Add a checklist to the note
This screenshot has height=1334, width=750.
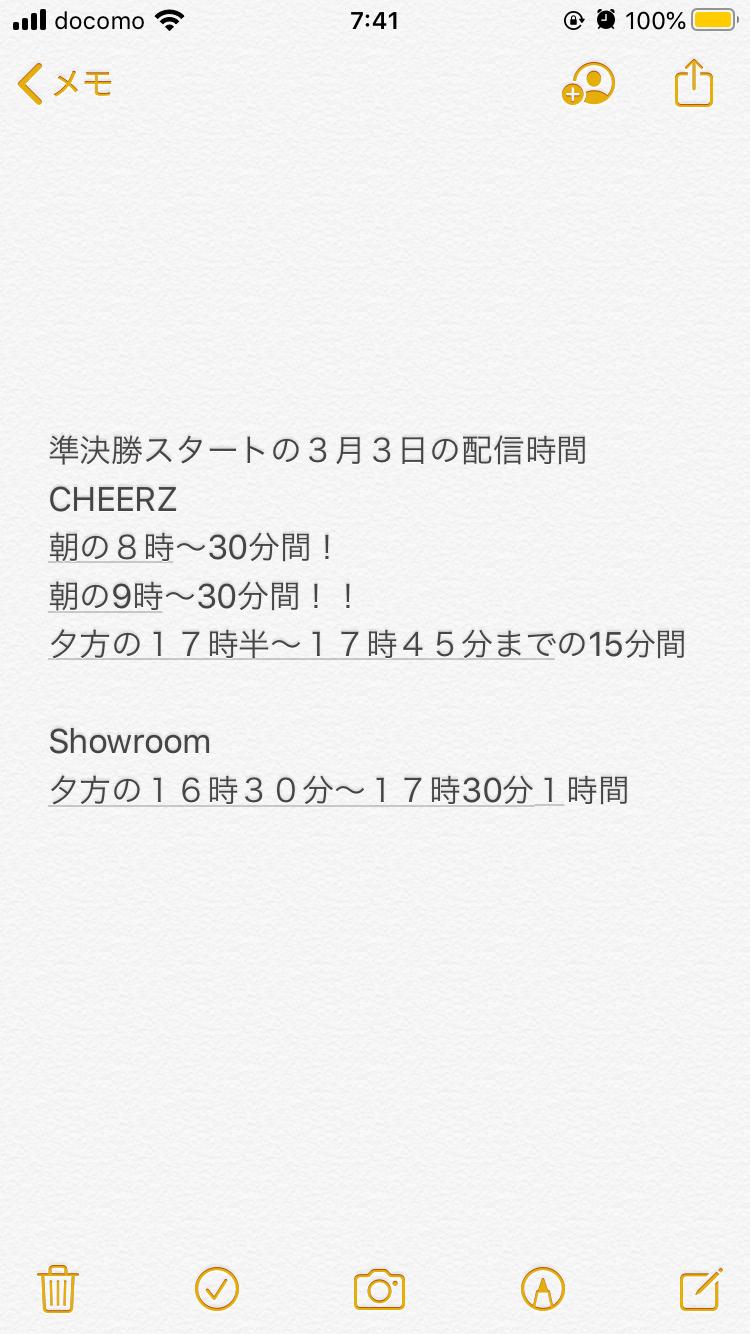tap(216, 1288)
